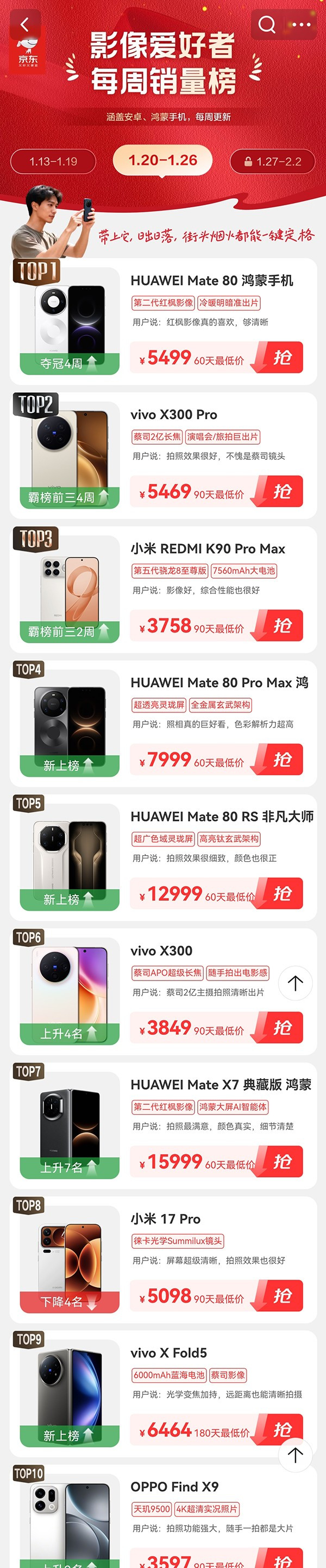Open the 小米 REDMI K90 Pro Max card
This screenshot has height=1568, width=326.
click(x=207, y=548)
